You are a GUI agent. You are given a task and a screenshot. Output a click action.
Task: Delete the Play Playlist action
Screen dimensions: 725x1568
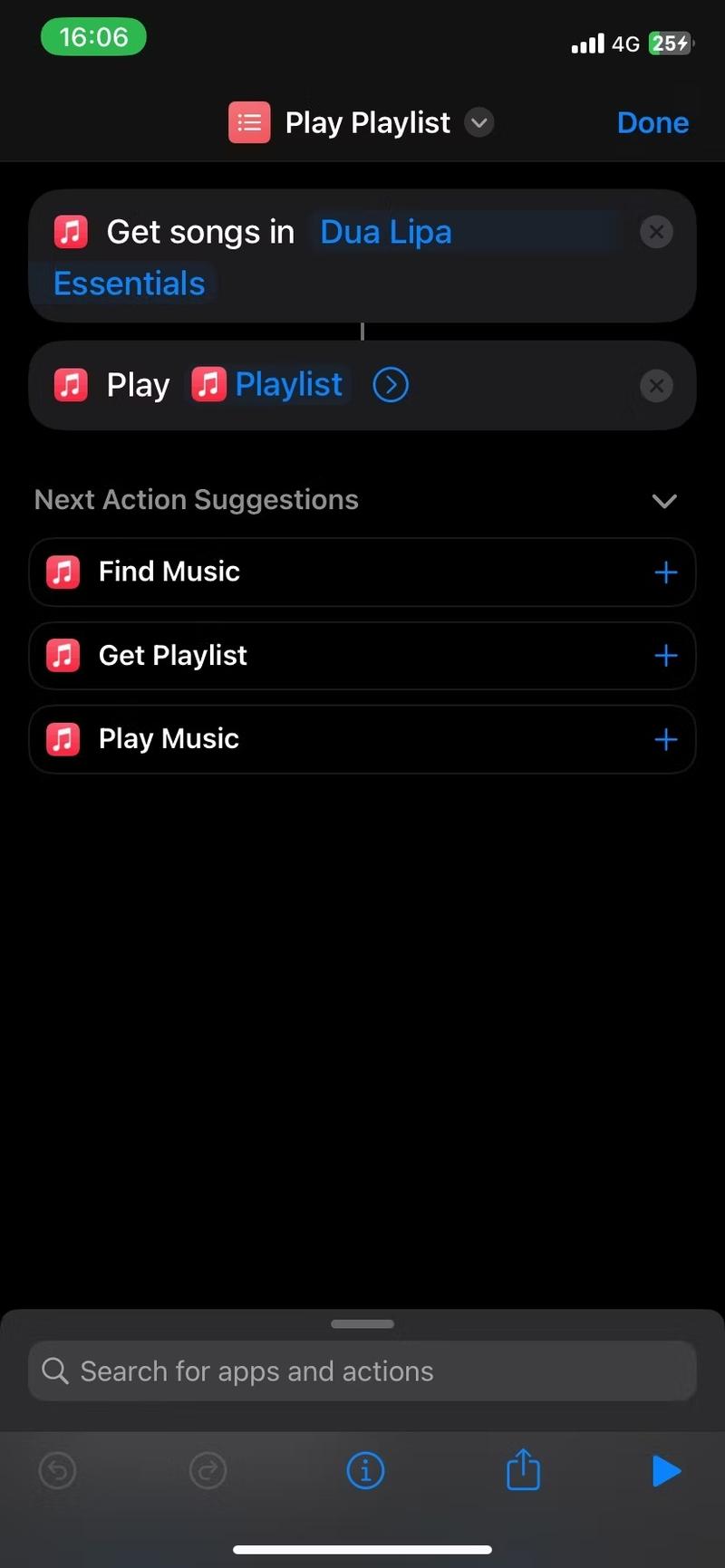click(656, 386)
